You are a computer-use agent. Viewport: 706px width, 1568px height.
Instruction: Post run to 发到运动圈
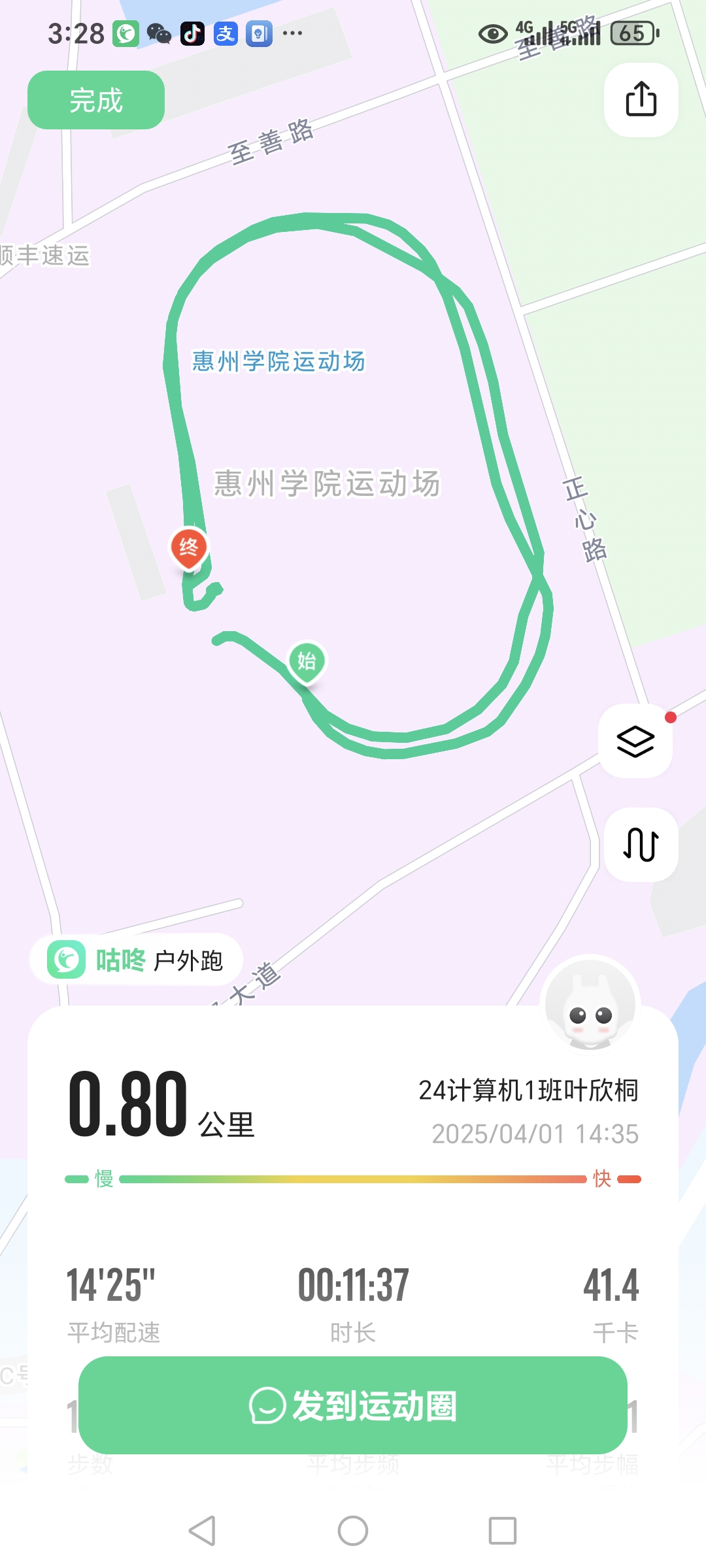click(353, 1406)
